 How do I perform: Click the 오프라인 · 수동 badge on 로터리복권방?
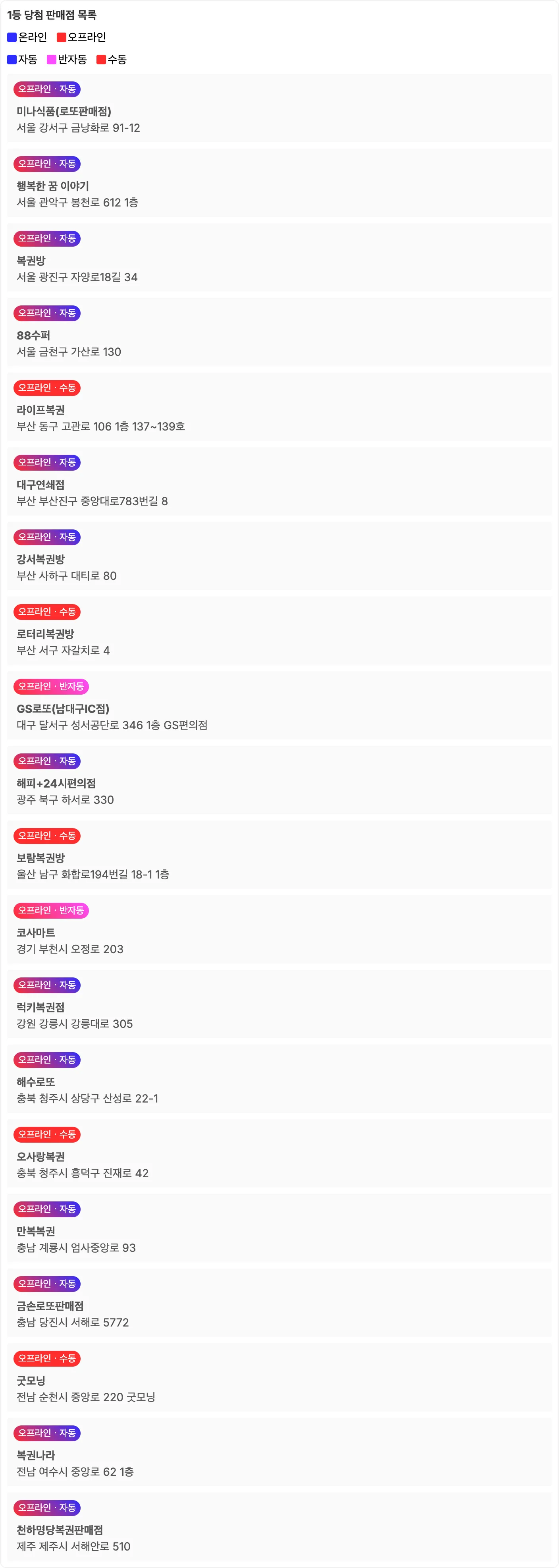click(x=46, y=612)
